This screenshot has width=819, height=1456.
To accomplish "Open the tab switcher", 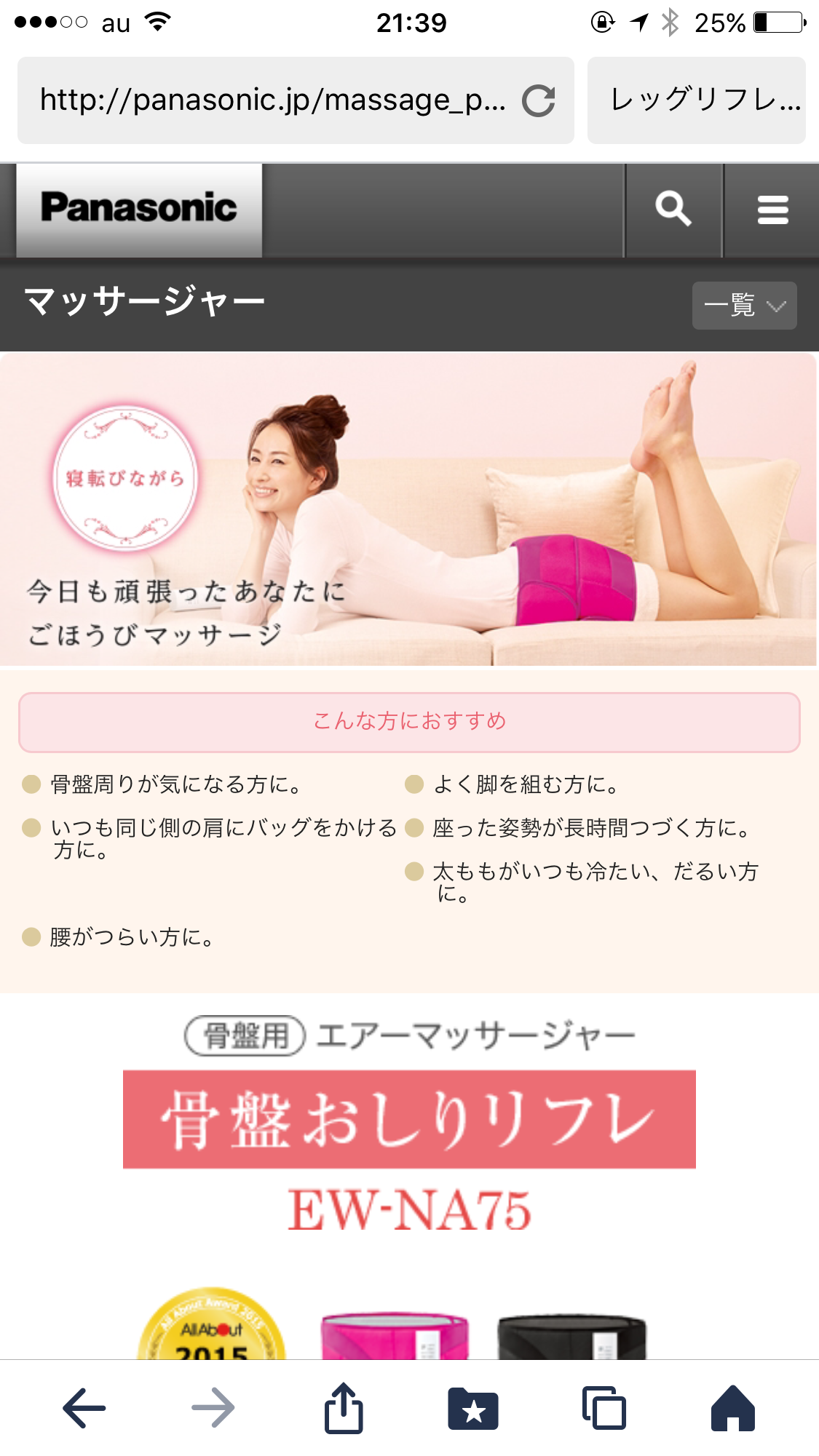I will coord(604,1408).
